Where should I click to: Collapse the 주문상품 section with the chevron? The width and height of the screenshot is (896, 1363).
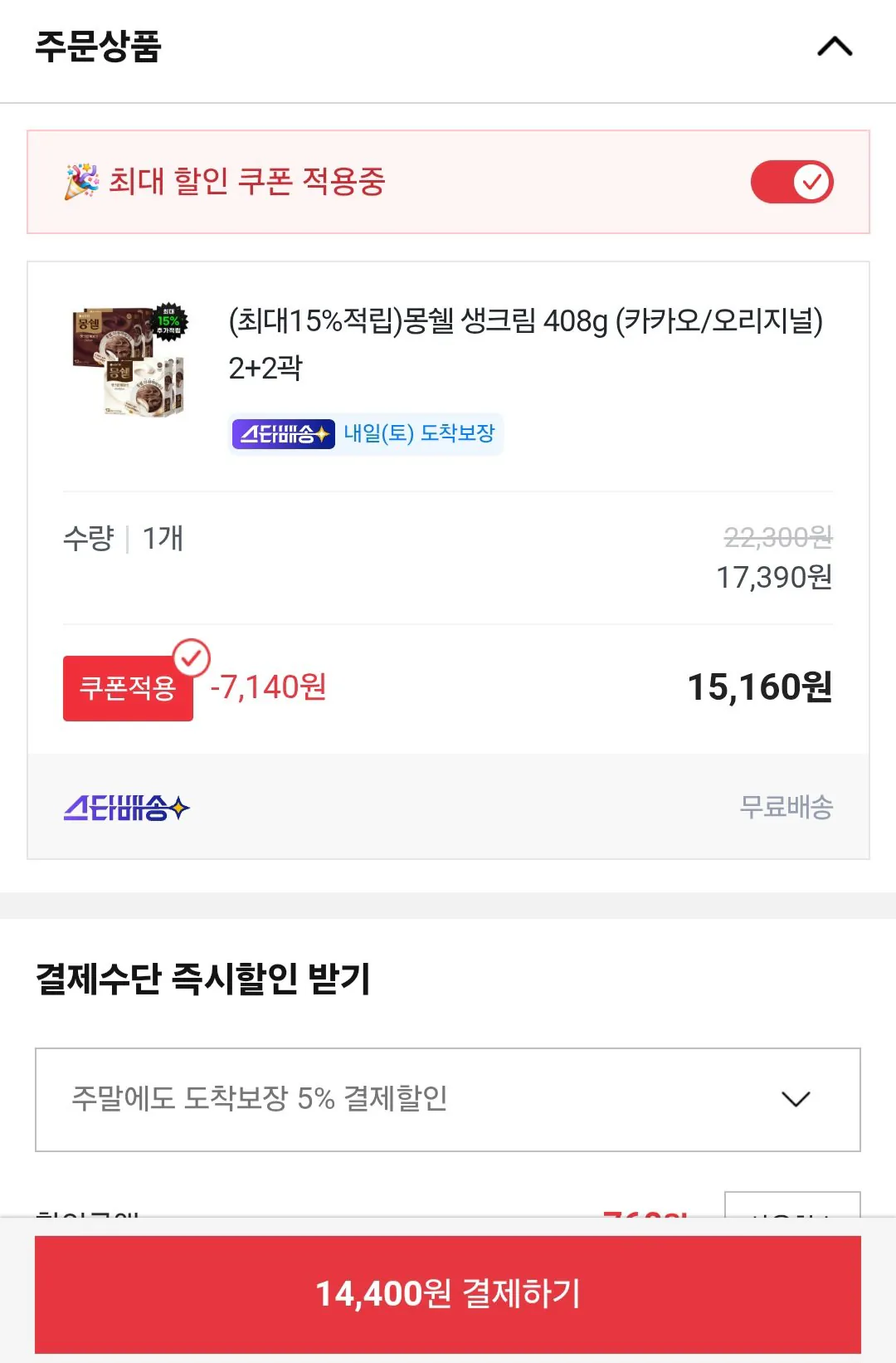(835, 47)
